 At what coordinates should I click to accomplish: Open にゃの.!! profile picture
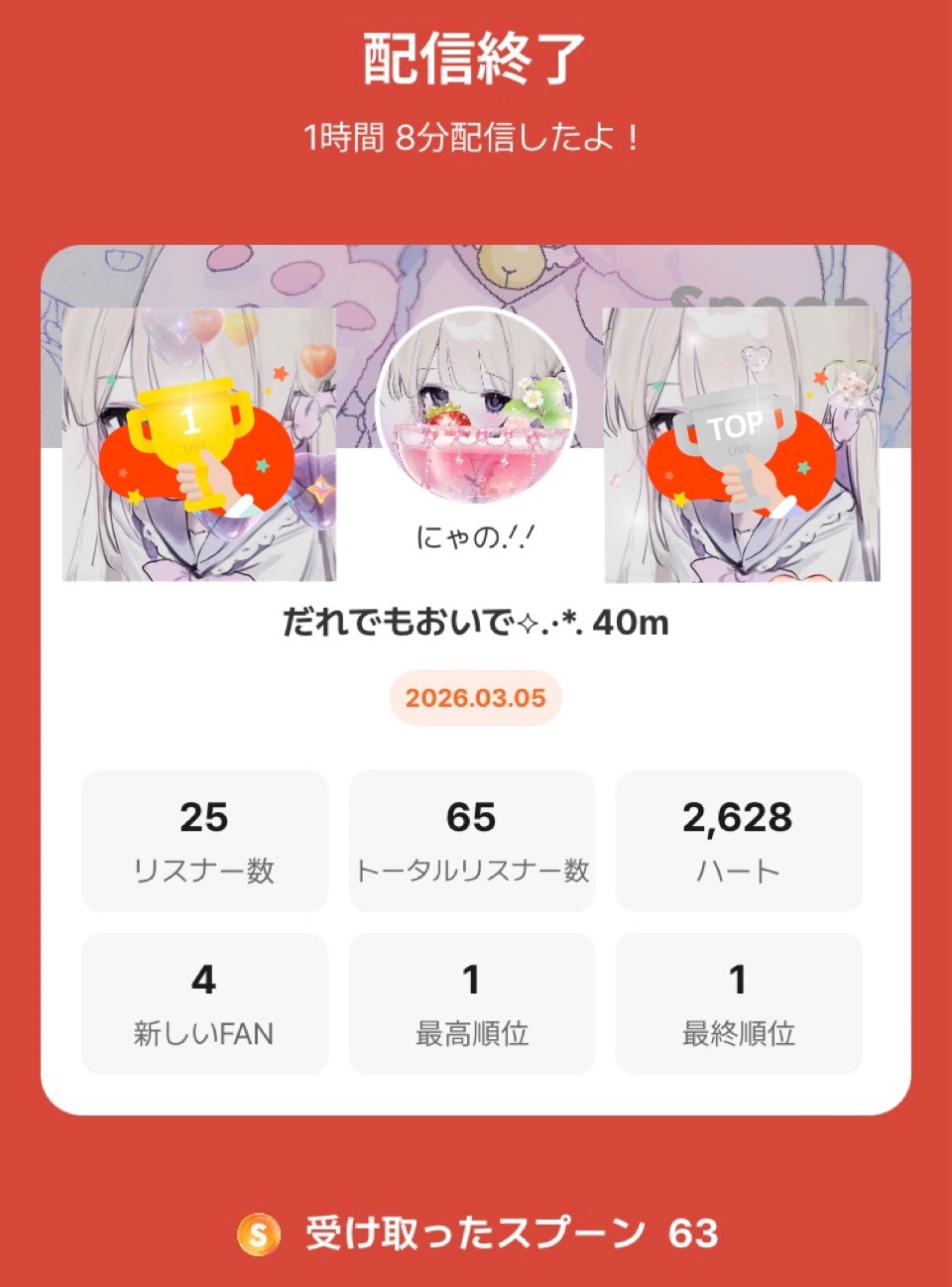(475, 407)
